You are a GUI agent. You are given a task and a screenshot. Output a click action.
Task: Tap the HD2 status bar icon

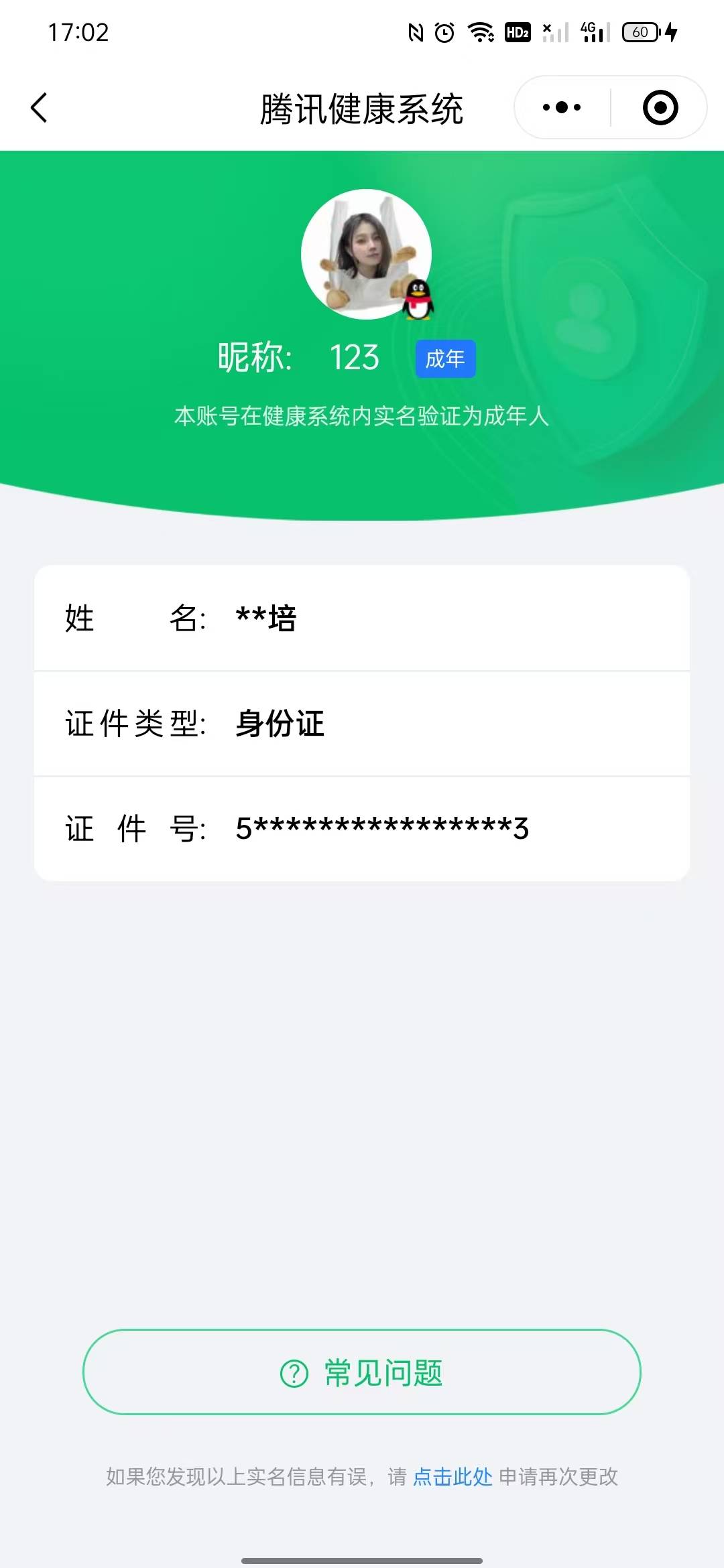point(518,31)
